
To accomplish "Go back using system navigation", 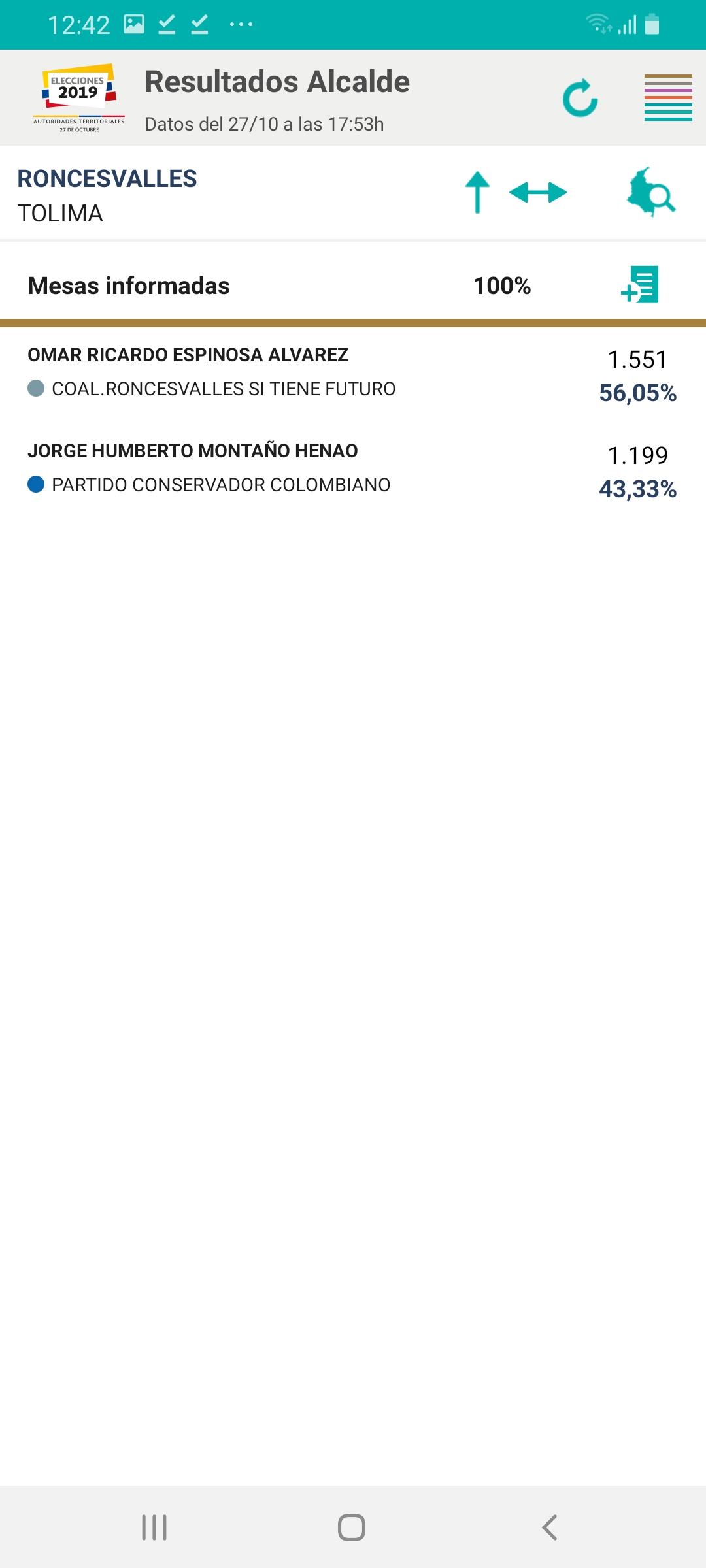I will [550, 1527].
